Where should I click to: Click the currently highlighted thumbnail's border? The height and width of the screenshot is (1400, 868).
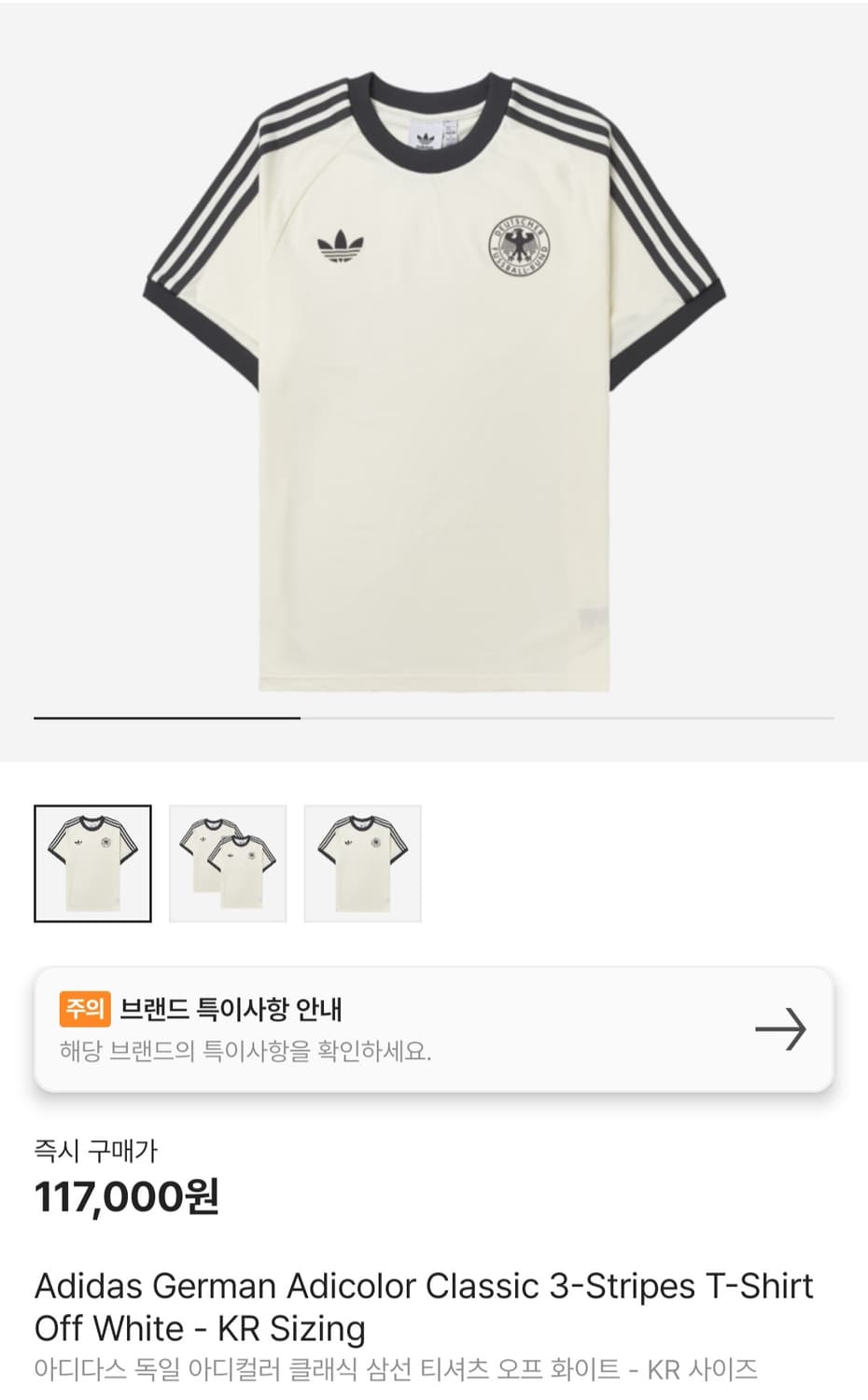91,808
